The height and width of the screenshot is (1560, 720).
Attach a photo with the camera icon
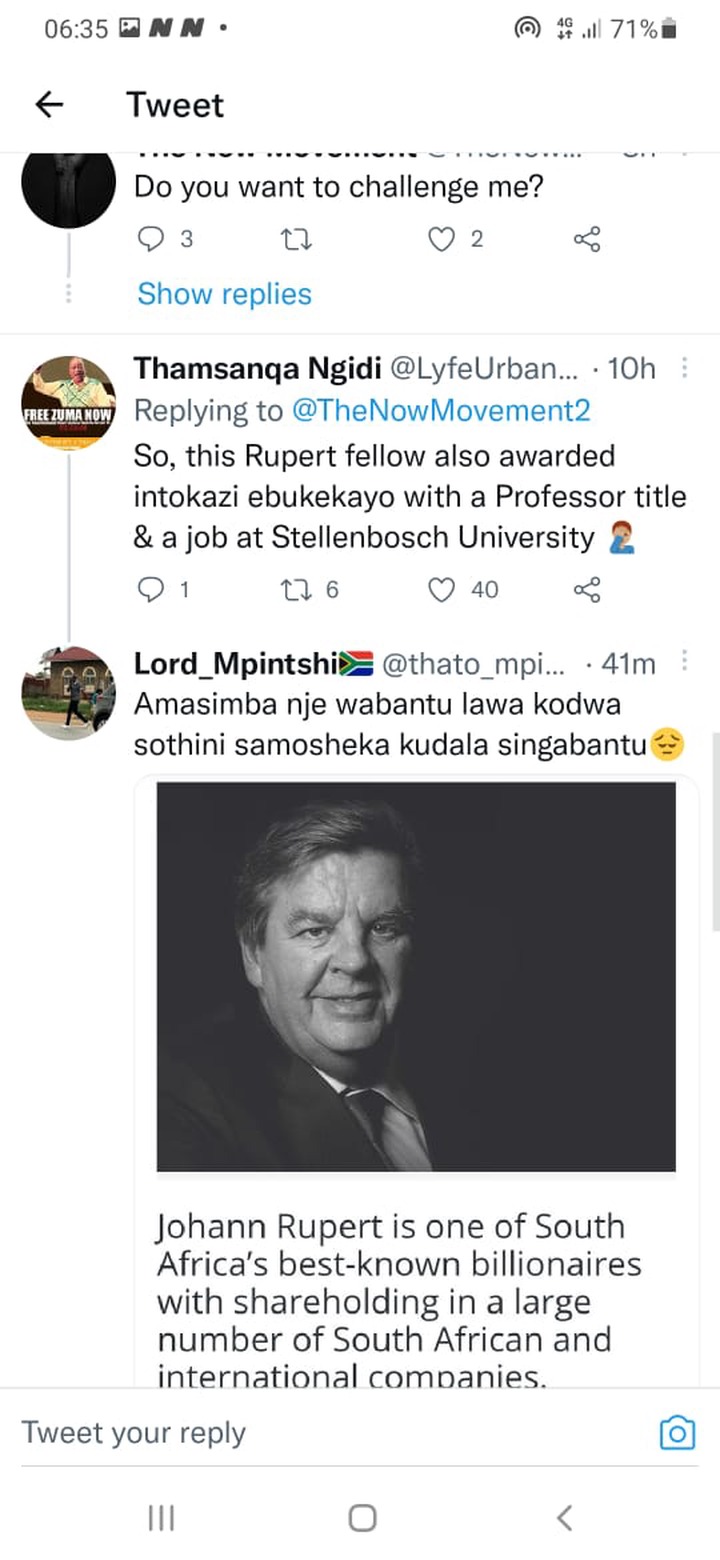[677, 1433]
